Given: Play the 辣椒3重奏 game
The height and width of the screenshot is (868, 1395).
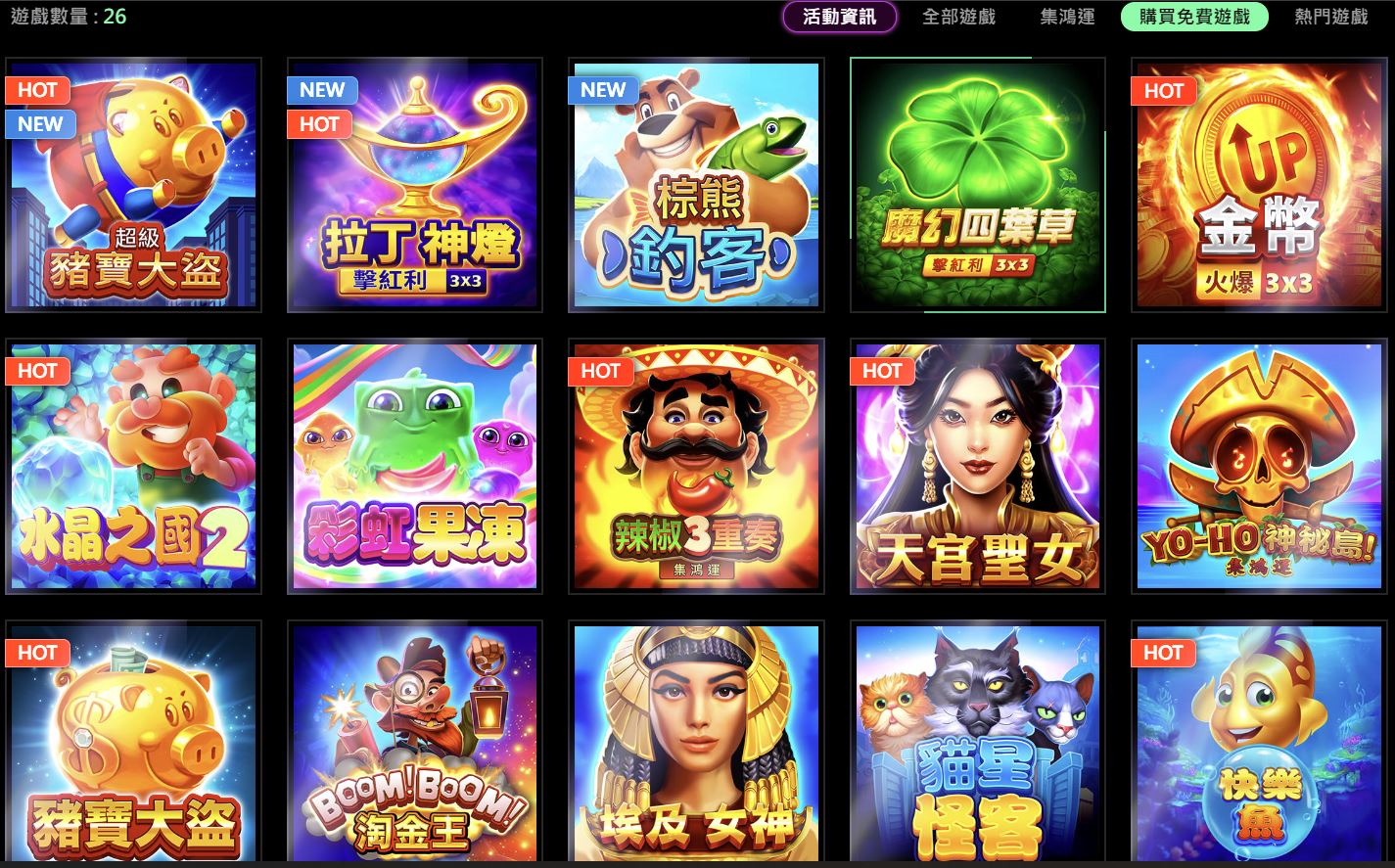Looking at the screenshot, I should tap(696, 466).
